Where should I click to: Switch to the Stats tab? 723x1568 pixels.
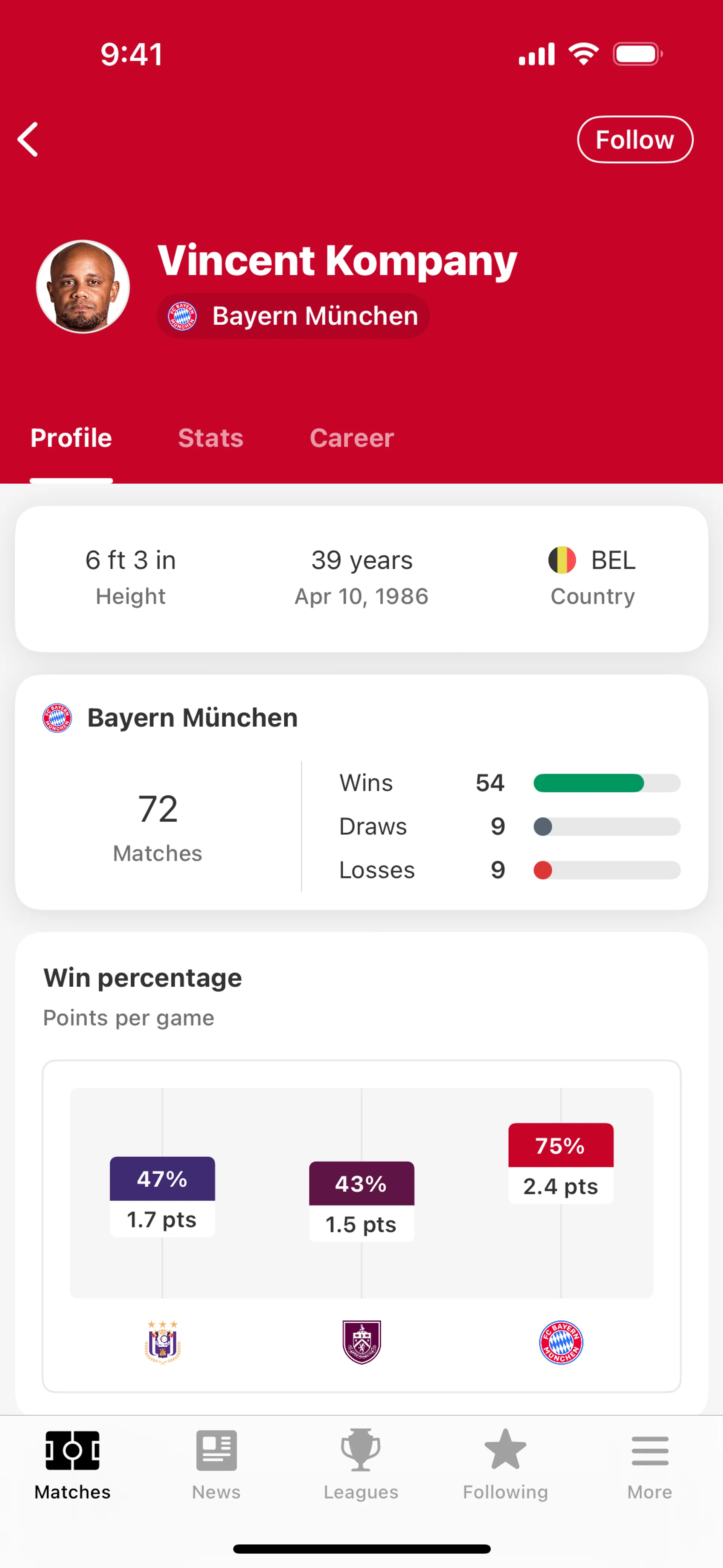[210, 438]
